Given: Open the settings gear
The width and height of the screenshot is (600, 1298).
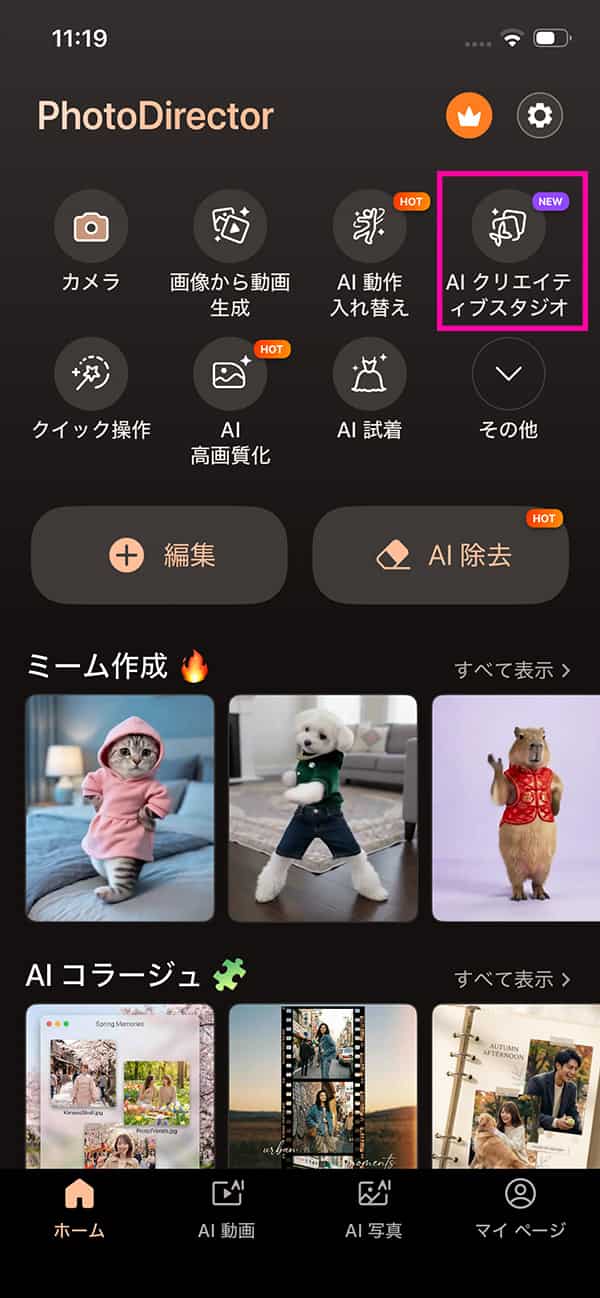Looking at the screenshot, I should click(x=540, y=117).
